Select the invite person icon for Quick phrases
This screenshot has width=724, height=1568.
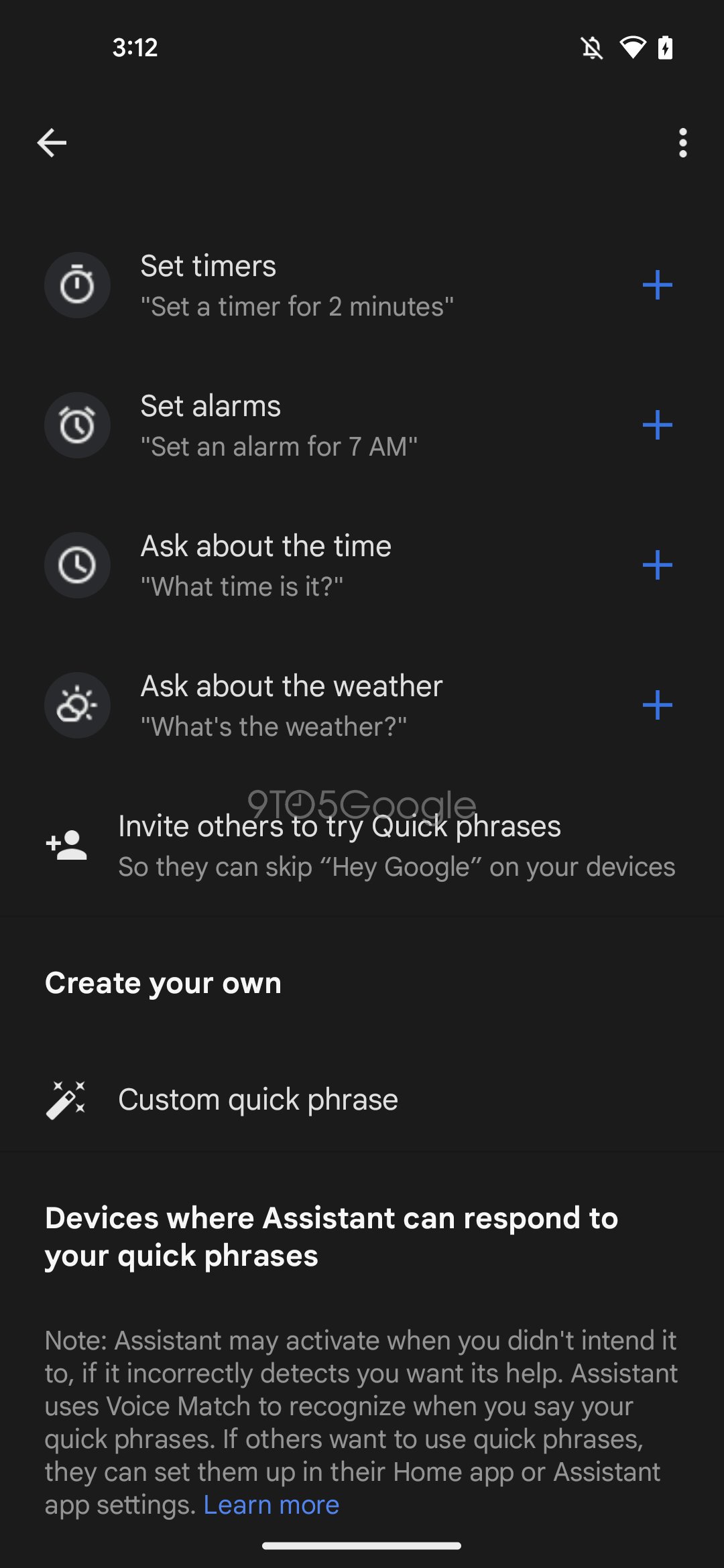[x=66, y=844]
